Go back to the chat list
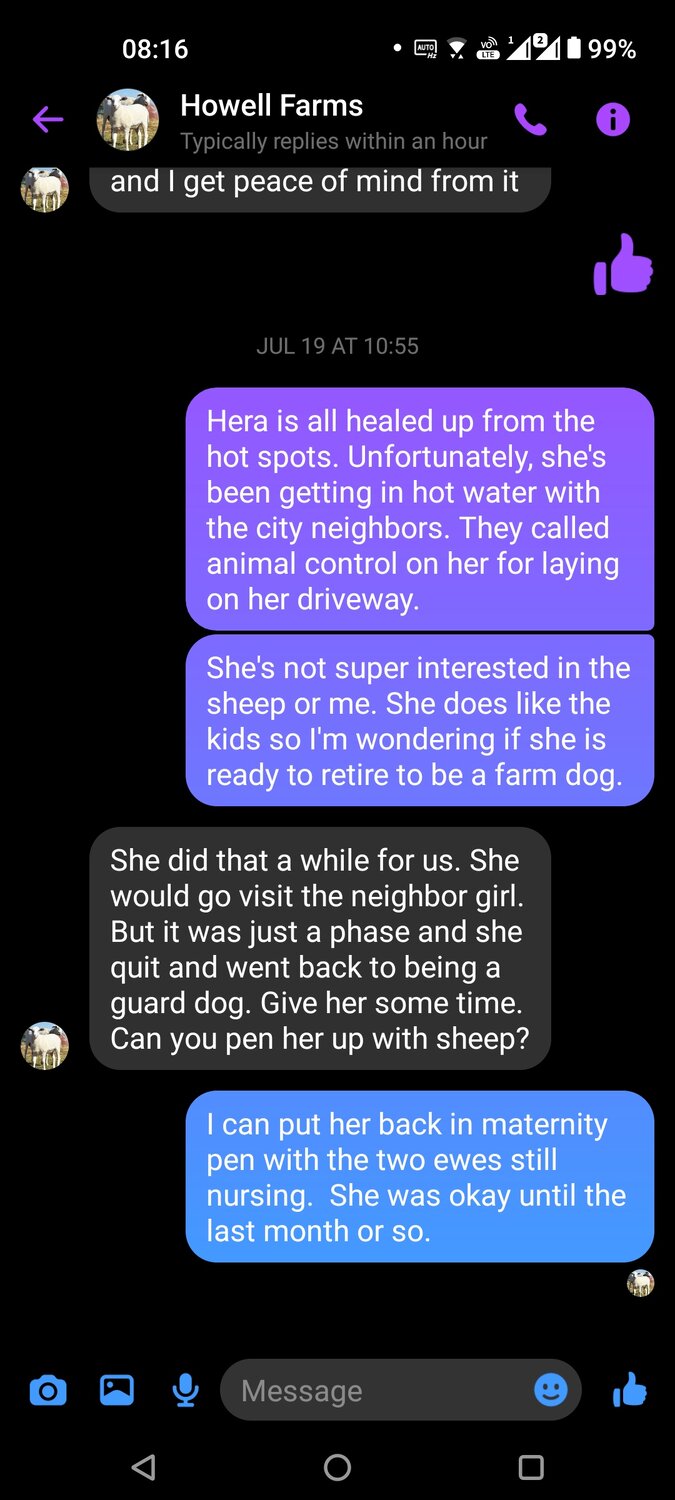The image size is (675, 1500). [x=47, y=120]
